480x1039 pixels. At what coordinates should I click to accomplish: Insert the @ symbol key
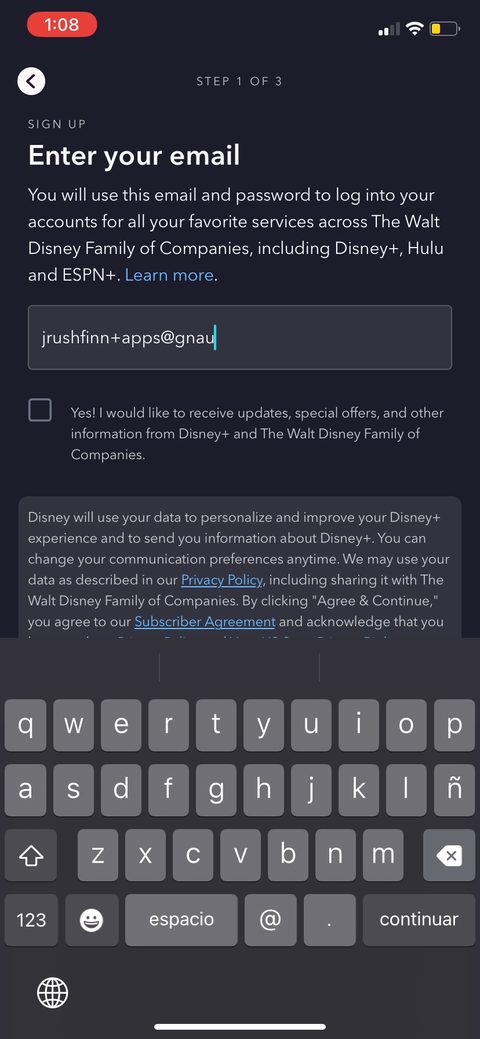(270, 920)
